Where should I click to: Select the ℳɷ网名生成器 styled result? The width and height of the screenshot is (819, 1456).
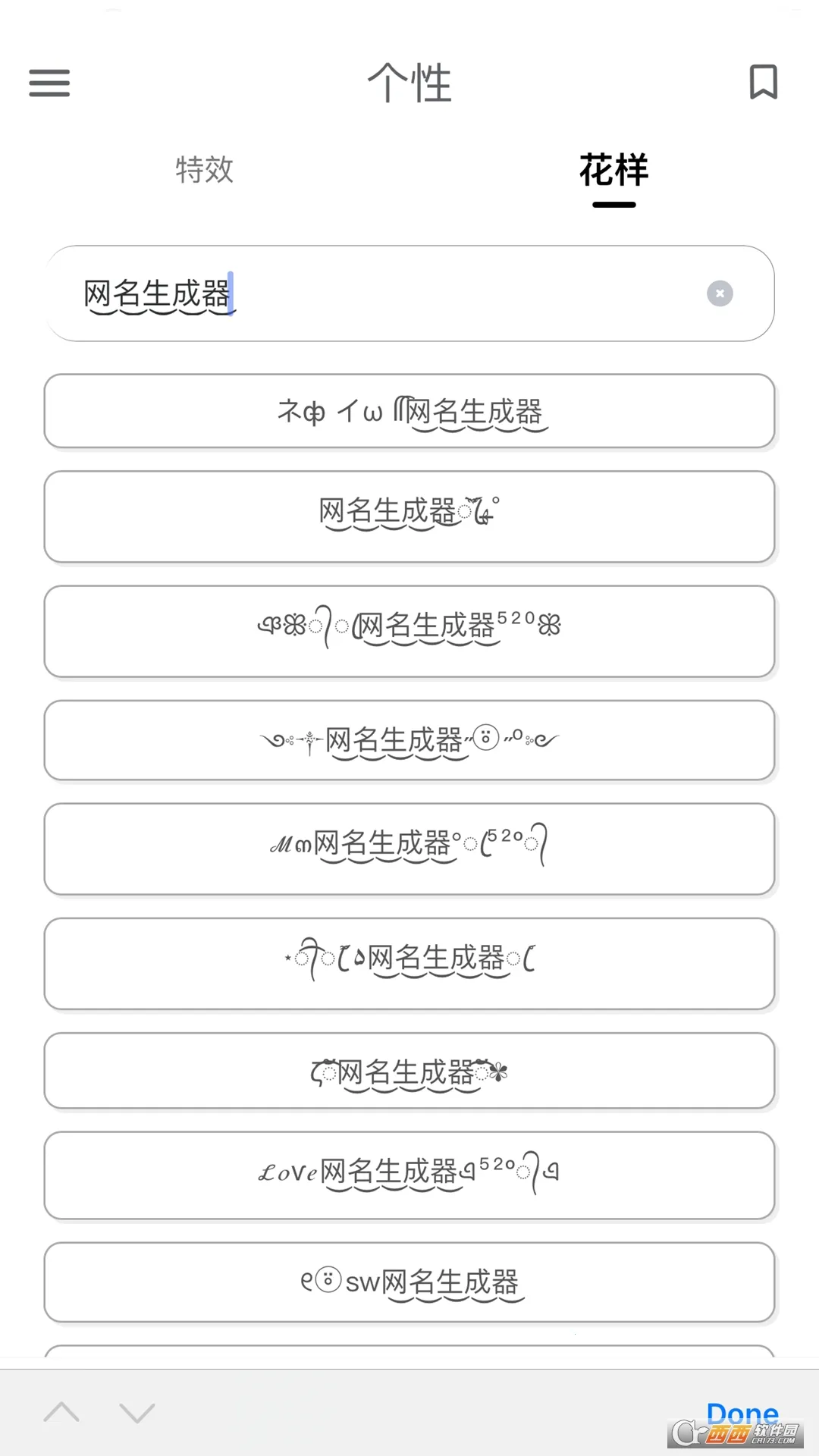[x=409, y=849]
